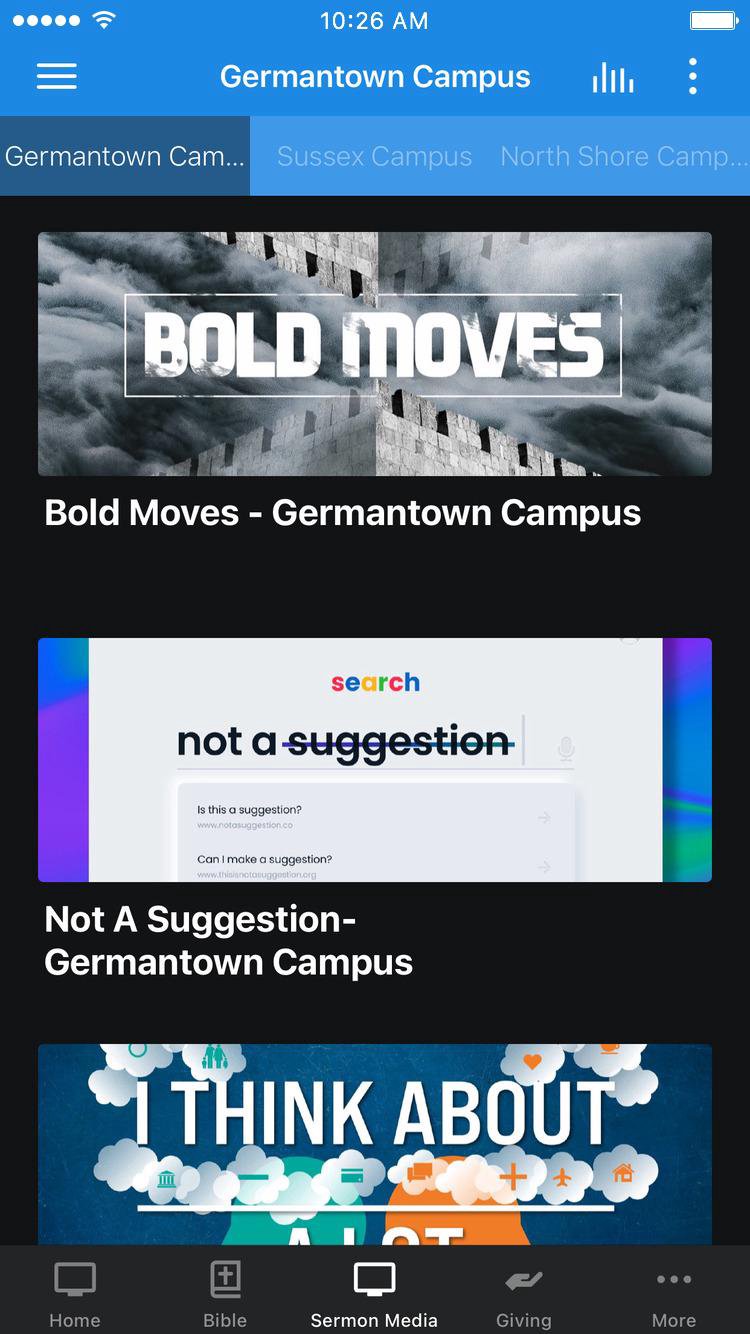Select the Sermon Media tab
The image size is (750, 1334).
click(x=374, y=1294)
